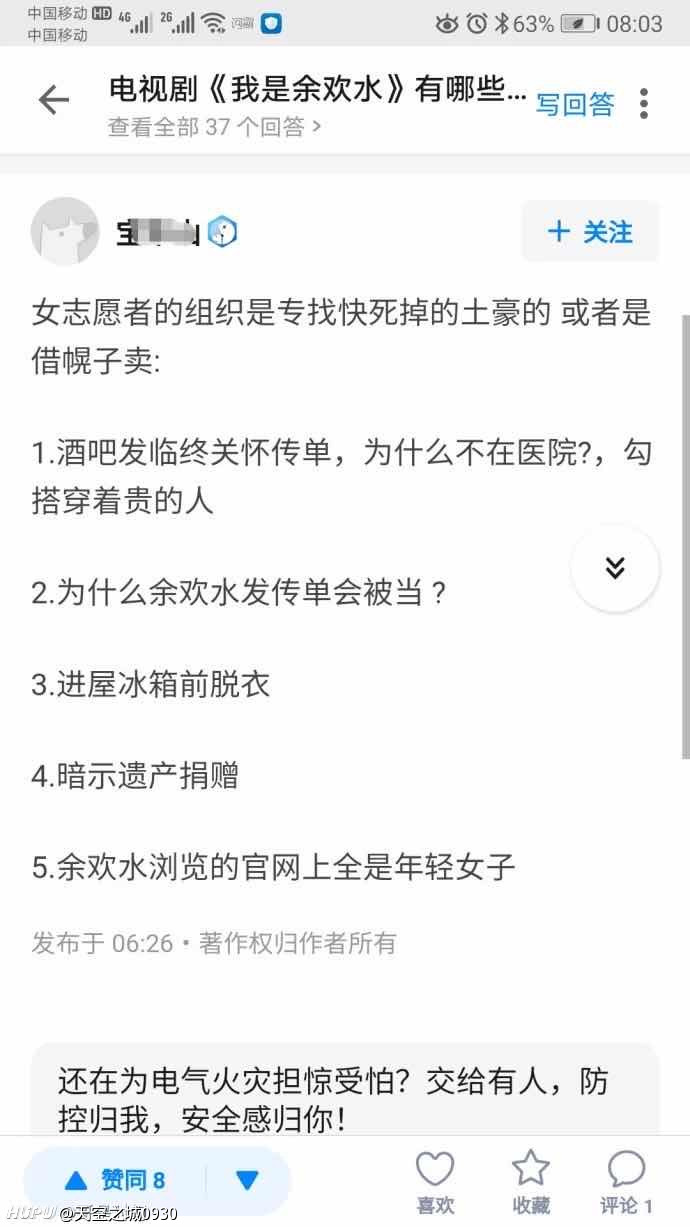
Task: Open the answer author's avatar
Action: point(66,232)
